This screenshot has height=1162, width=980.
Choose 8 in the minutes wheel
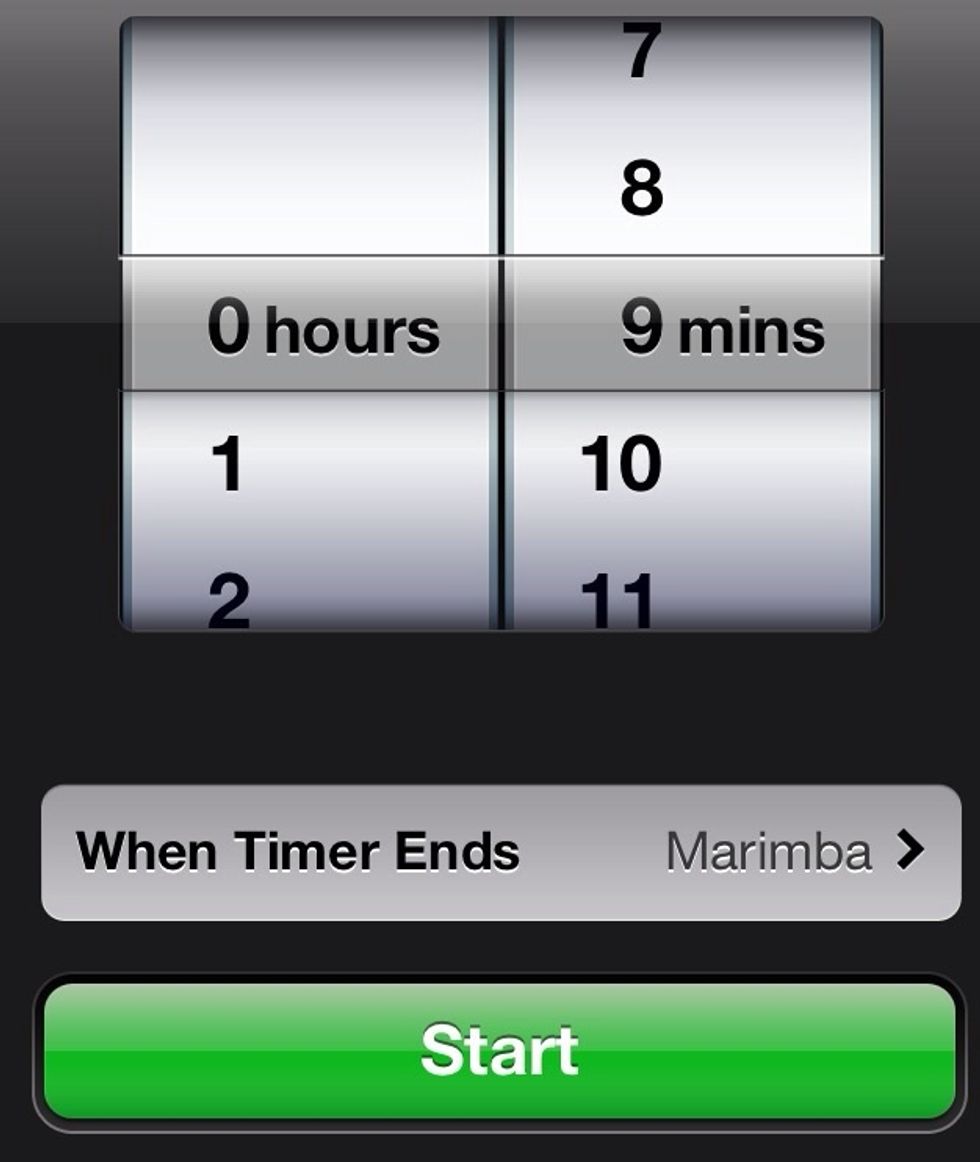point(641,187)
